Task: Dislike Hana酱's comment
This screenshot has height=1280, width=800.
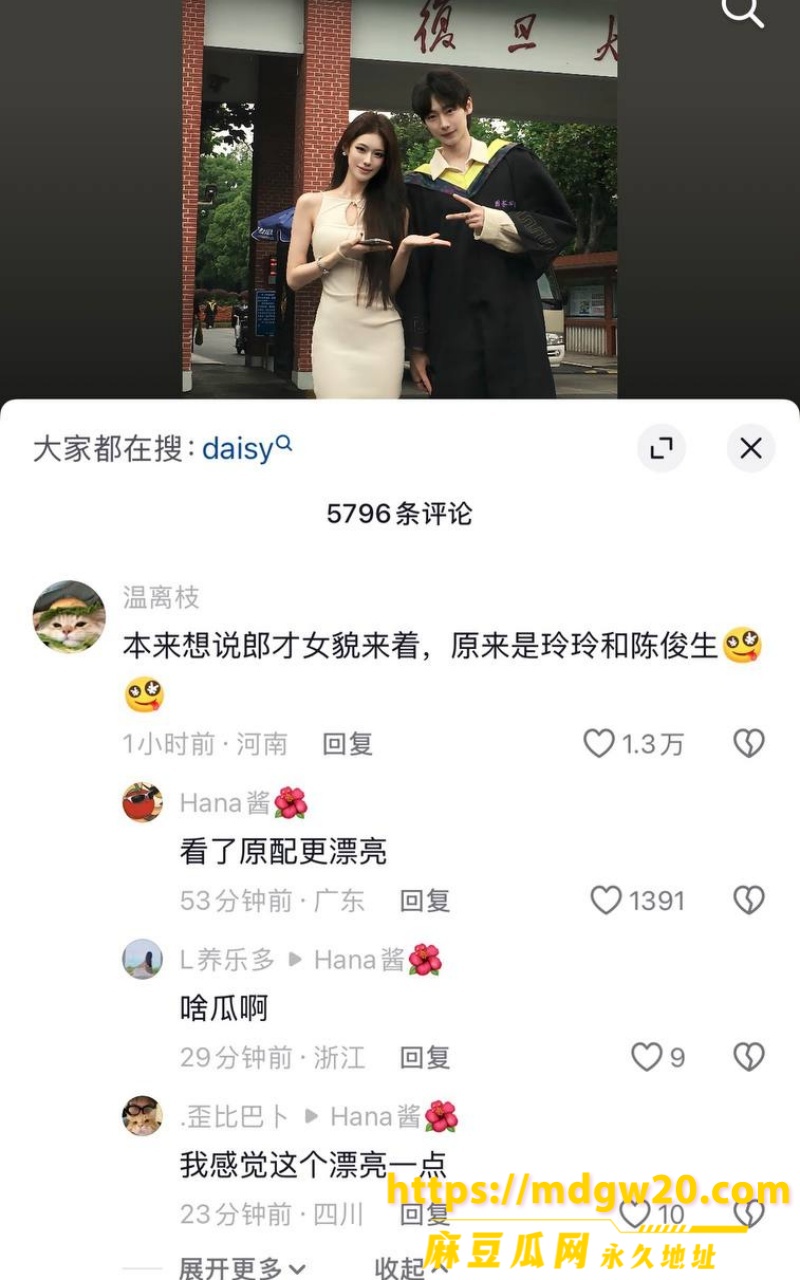Action: (749, 901)
